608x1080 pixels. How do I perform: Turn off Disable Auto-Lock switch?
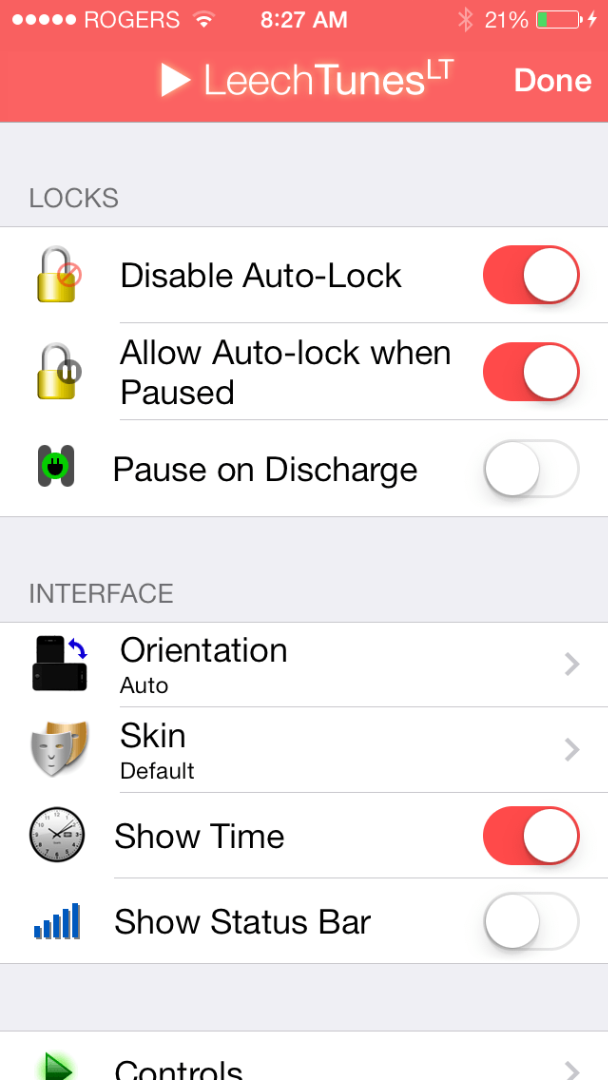[x=531, y=275]
